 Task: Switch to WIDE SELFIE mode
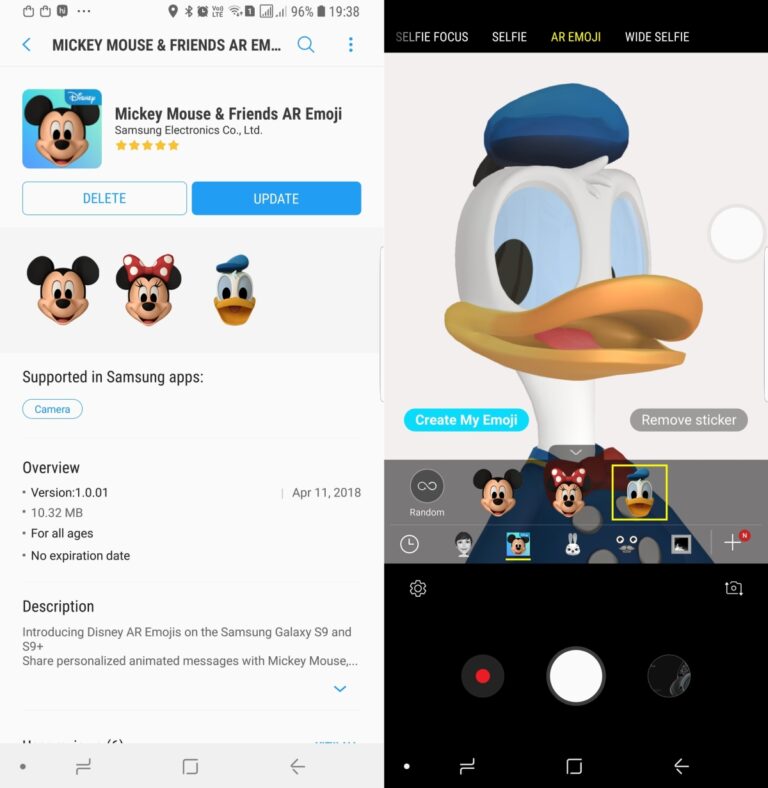[656, 37]
